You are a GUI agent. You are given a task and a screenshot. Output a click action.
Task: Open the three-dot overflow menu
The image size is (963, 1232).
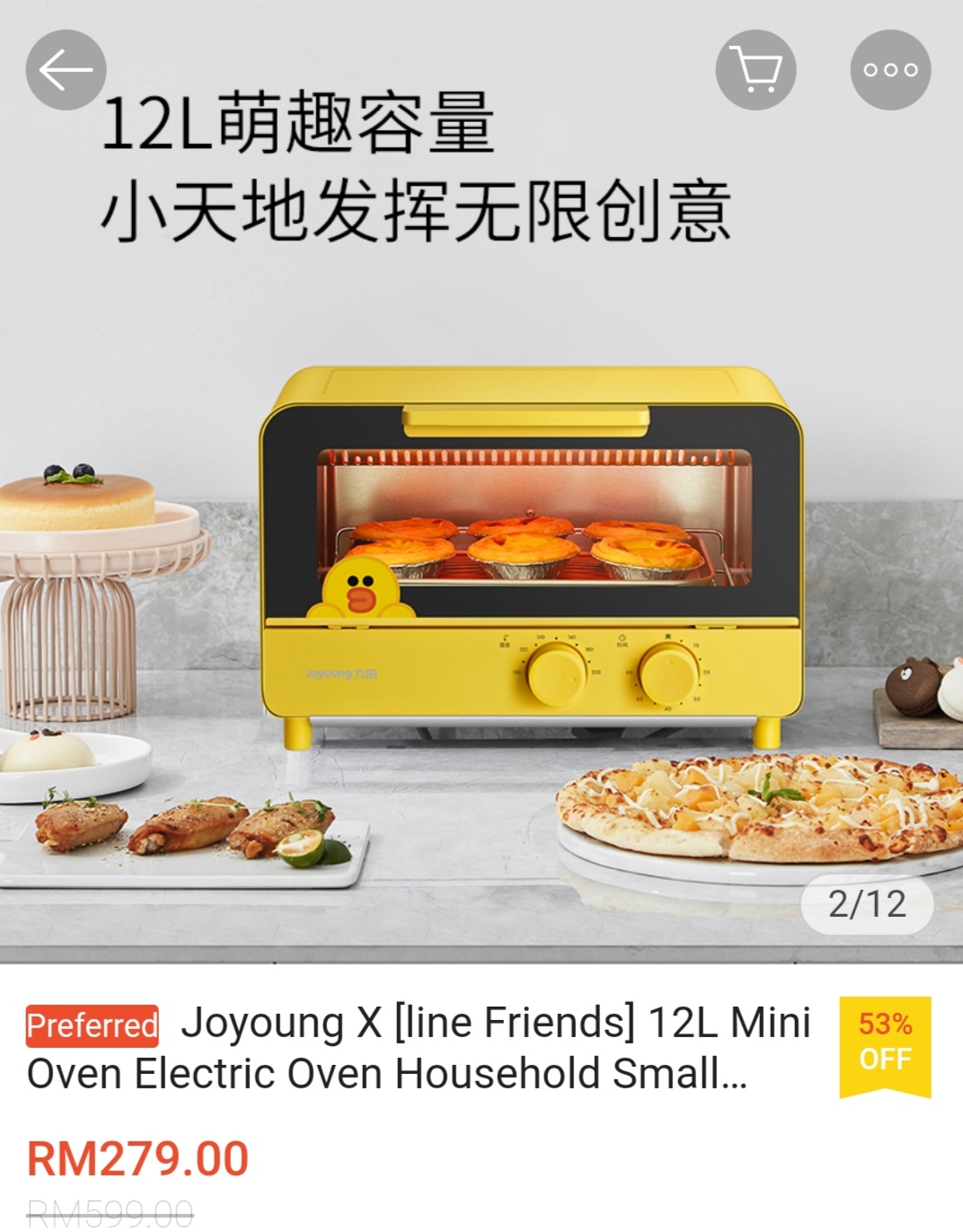(x=890, y=70)
